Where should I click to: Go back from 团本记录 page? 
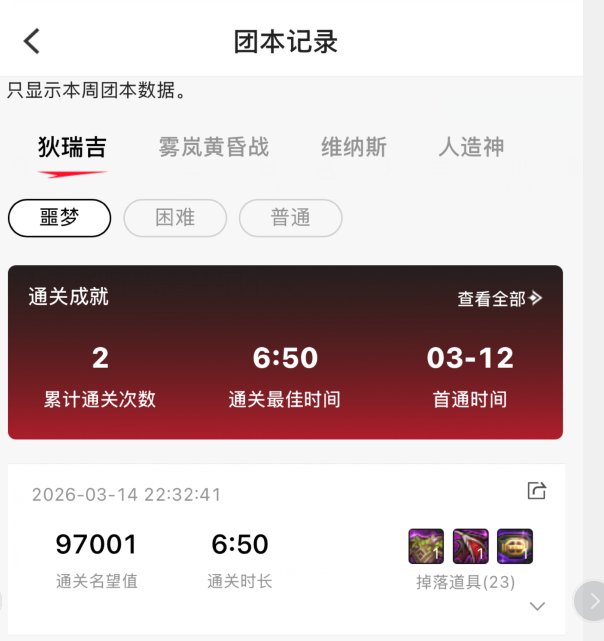(x=32, y=41)
